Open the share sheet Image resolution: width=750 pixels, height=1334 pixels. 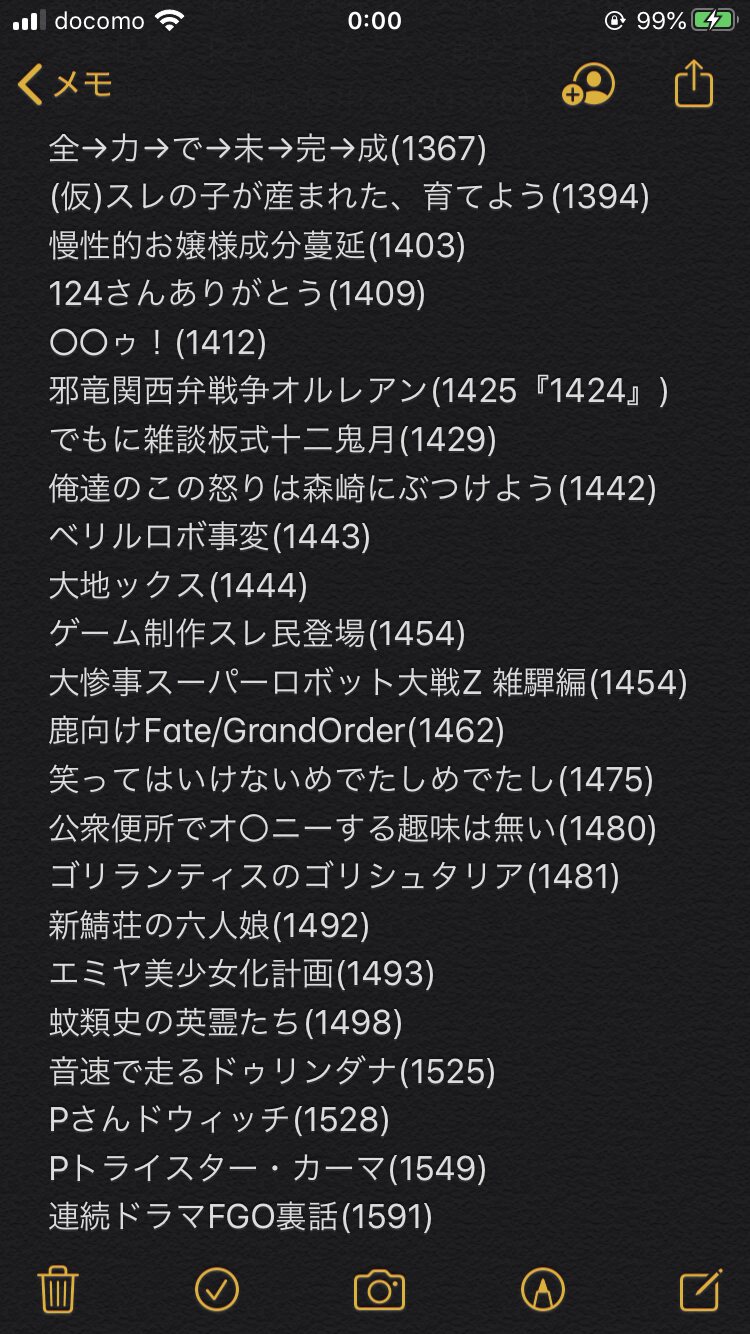(694, 85)
